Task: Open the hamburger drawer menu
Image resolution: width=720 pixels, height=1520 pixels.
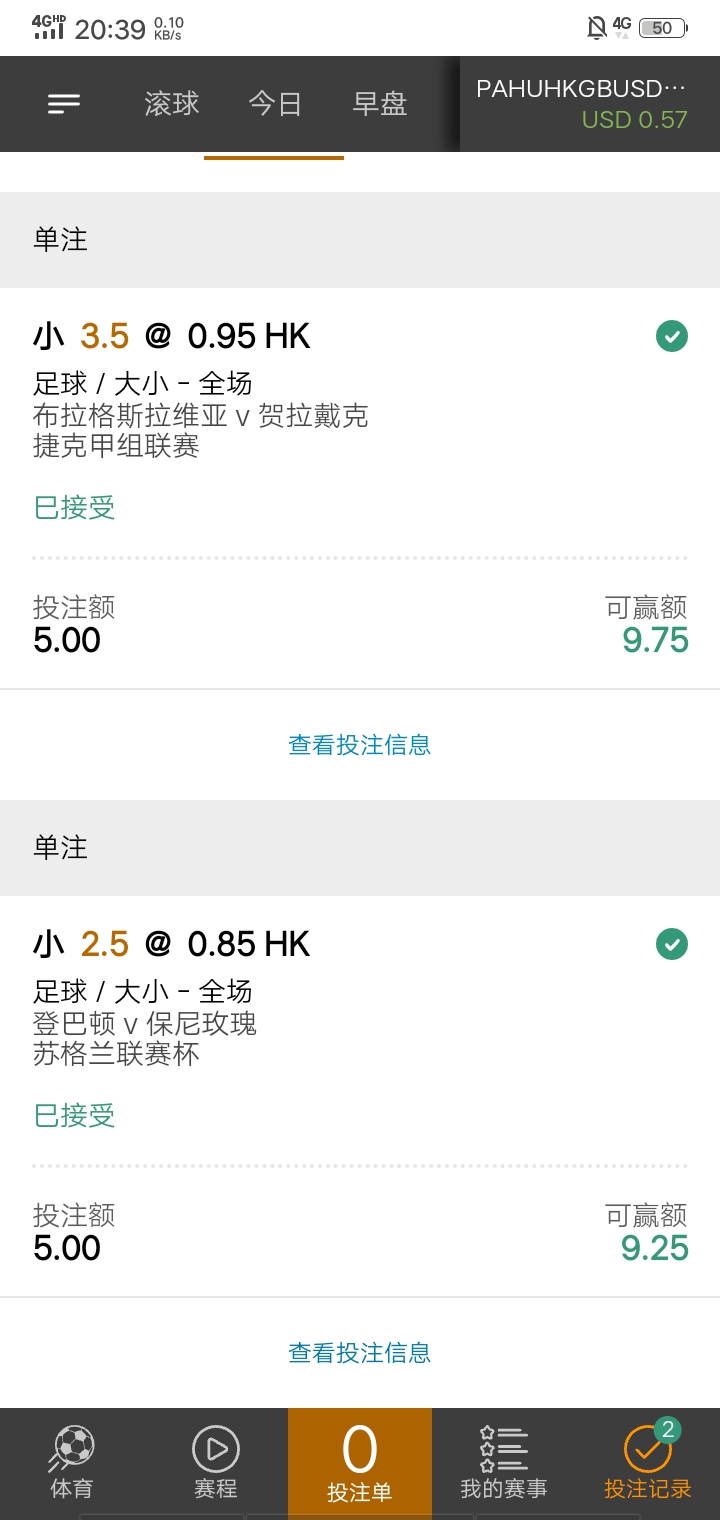Action: pyautogui.click(x=64, y=103)
